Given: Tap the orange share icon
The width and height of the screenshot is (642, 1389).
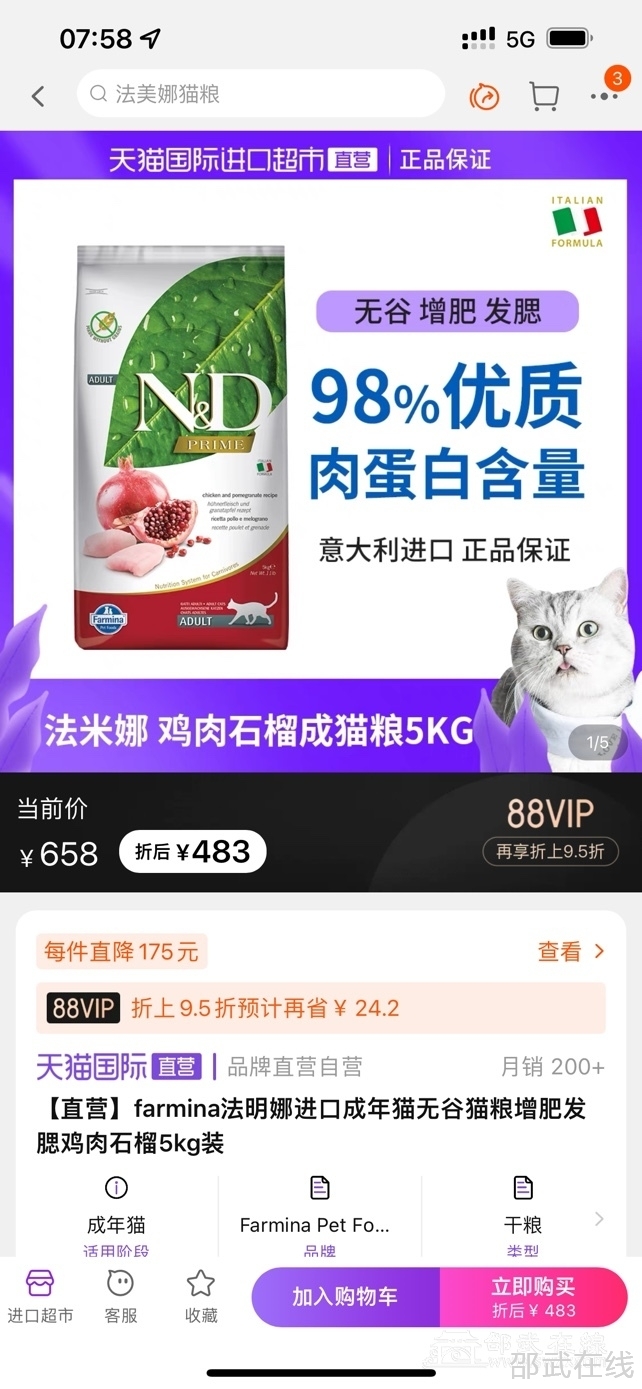Looking at the screenshot, I should [x=485, y=96].
